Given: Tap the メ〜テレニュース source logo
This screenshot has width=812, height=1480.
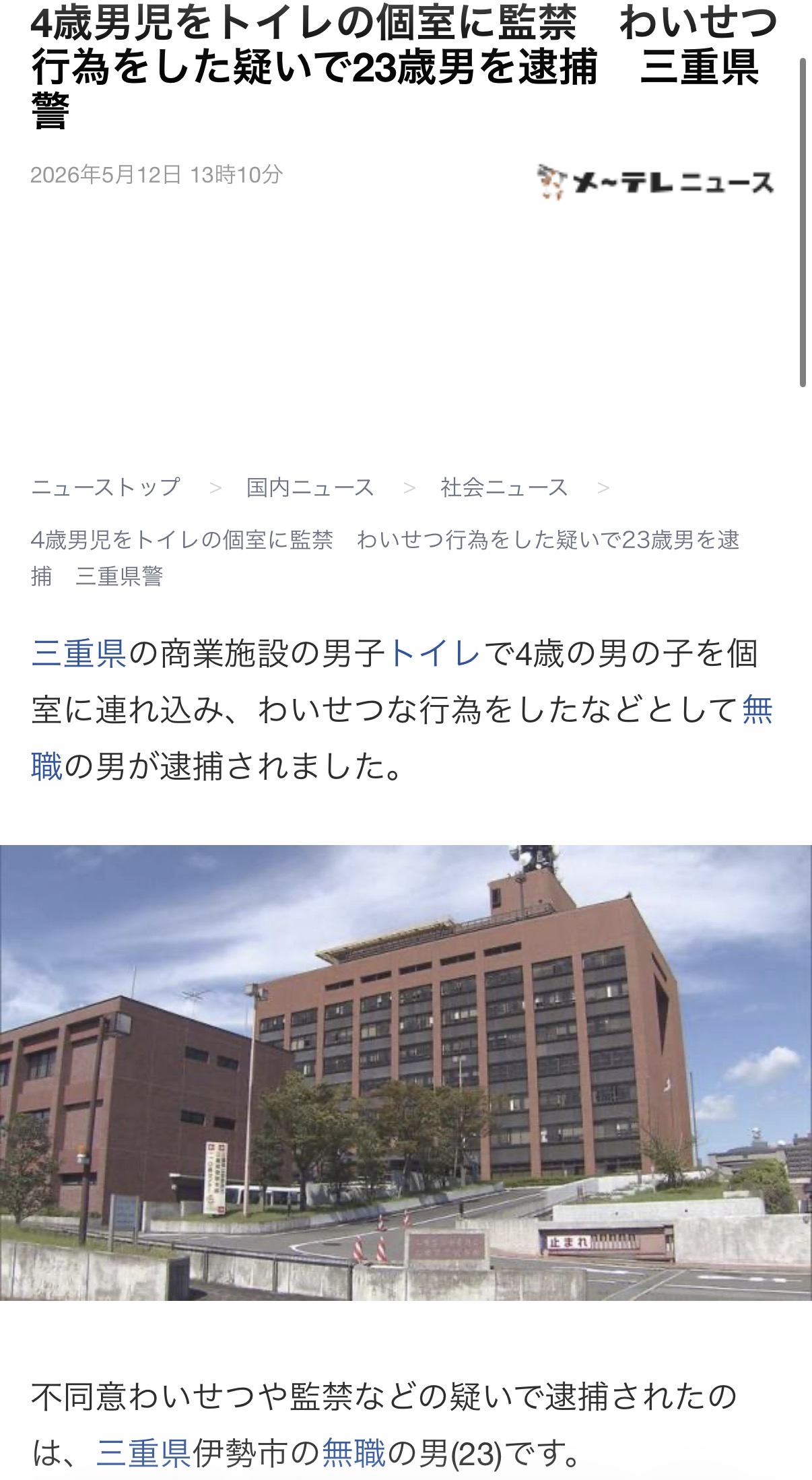Looking at the screenshot, I should tap(656, 182).
